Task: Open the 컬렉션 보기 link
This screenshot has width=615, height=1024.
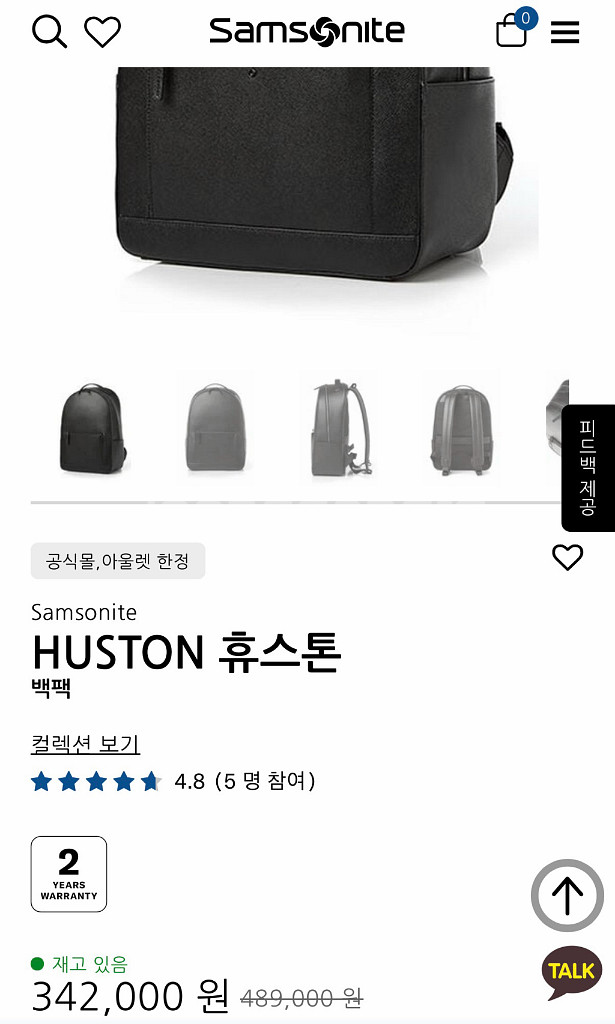Action: coord(85,744)
